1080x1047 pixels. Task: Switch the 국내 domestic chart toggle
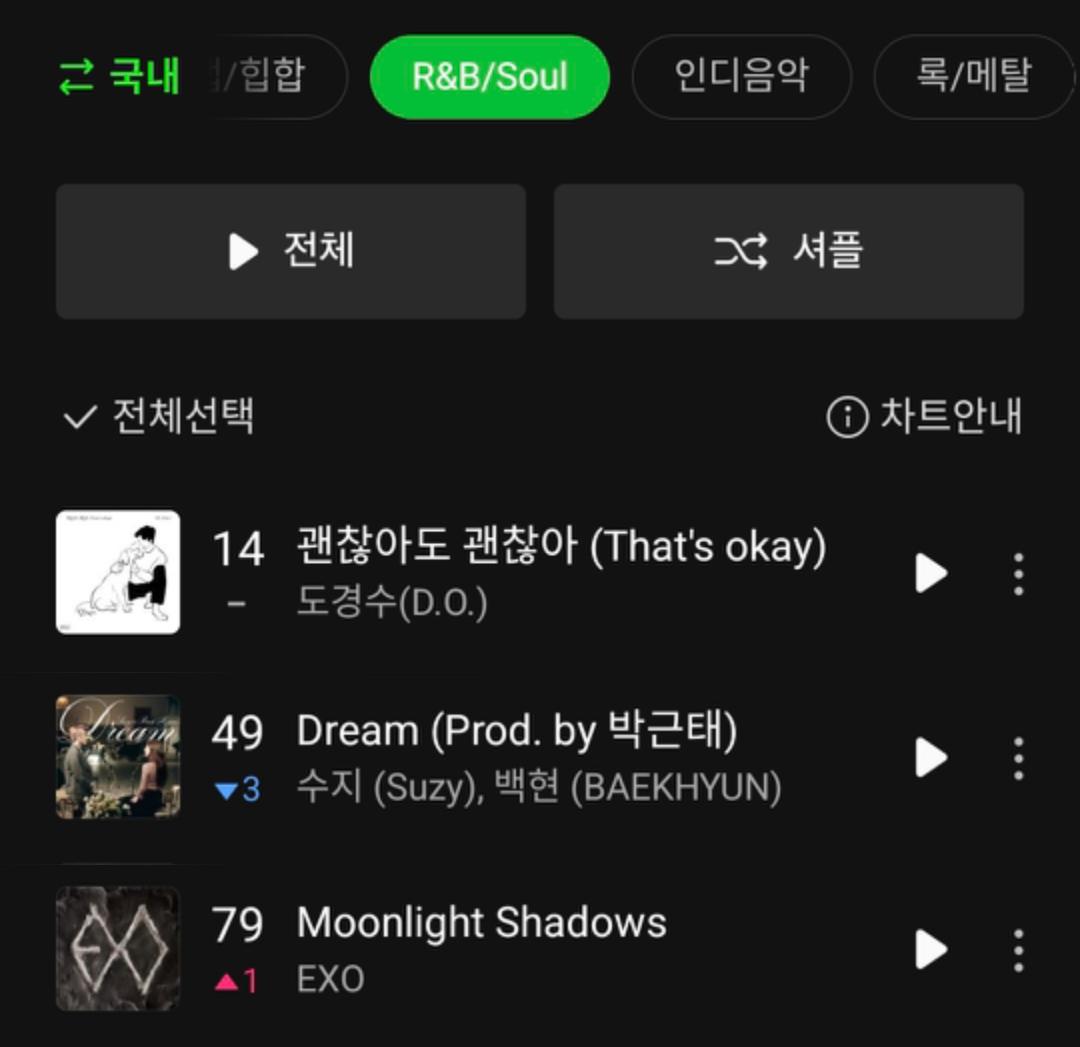point(118,76)
